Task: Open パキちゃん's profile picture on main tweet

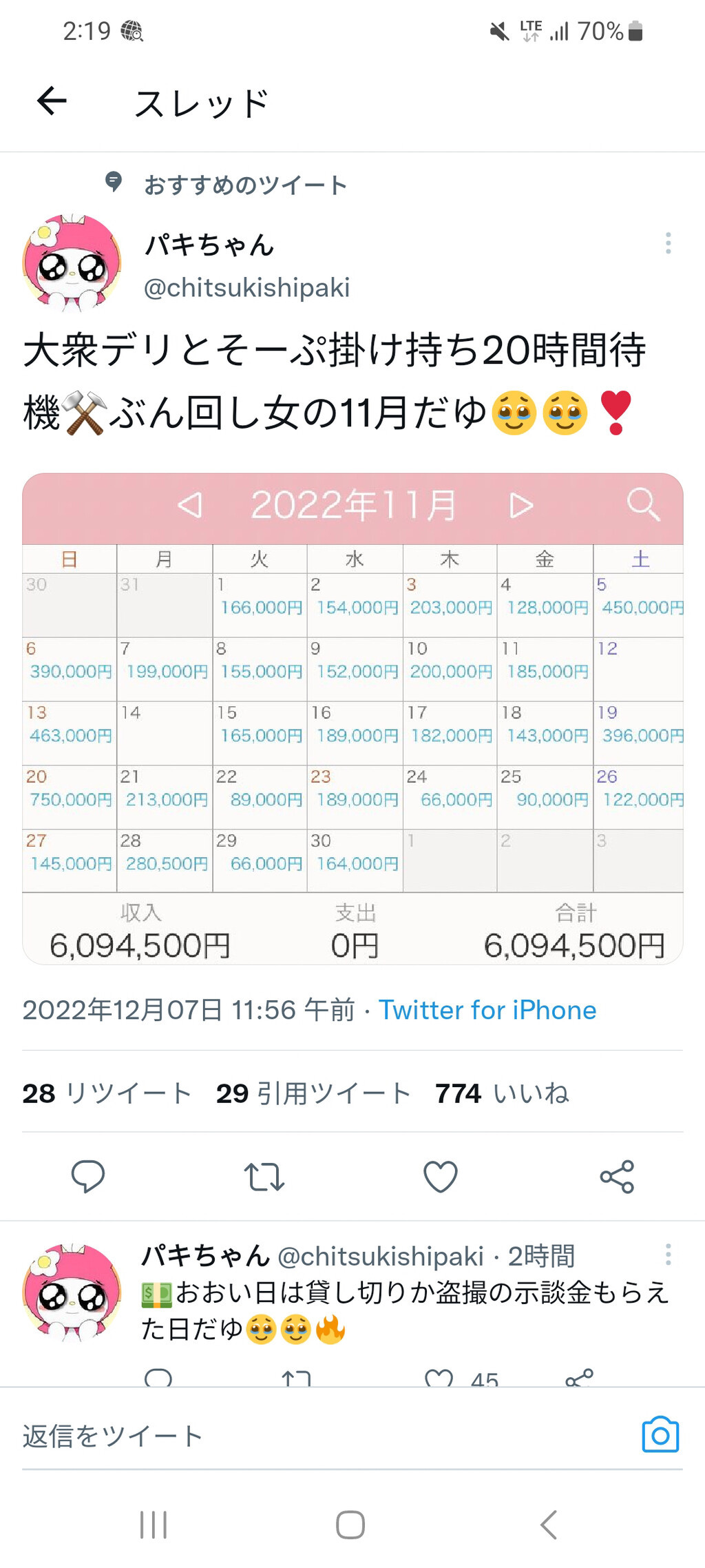Action: [x=72, y=262]
